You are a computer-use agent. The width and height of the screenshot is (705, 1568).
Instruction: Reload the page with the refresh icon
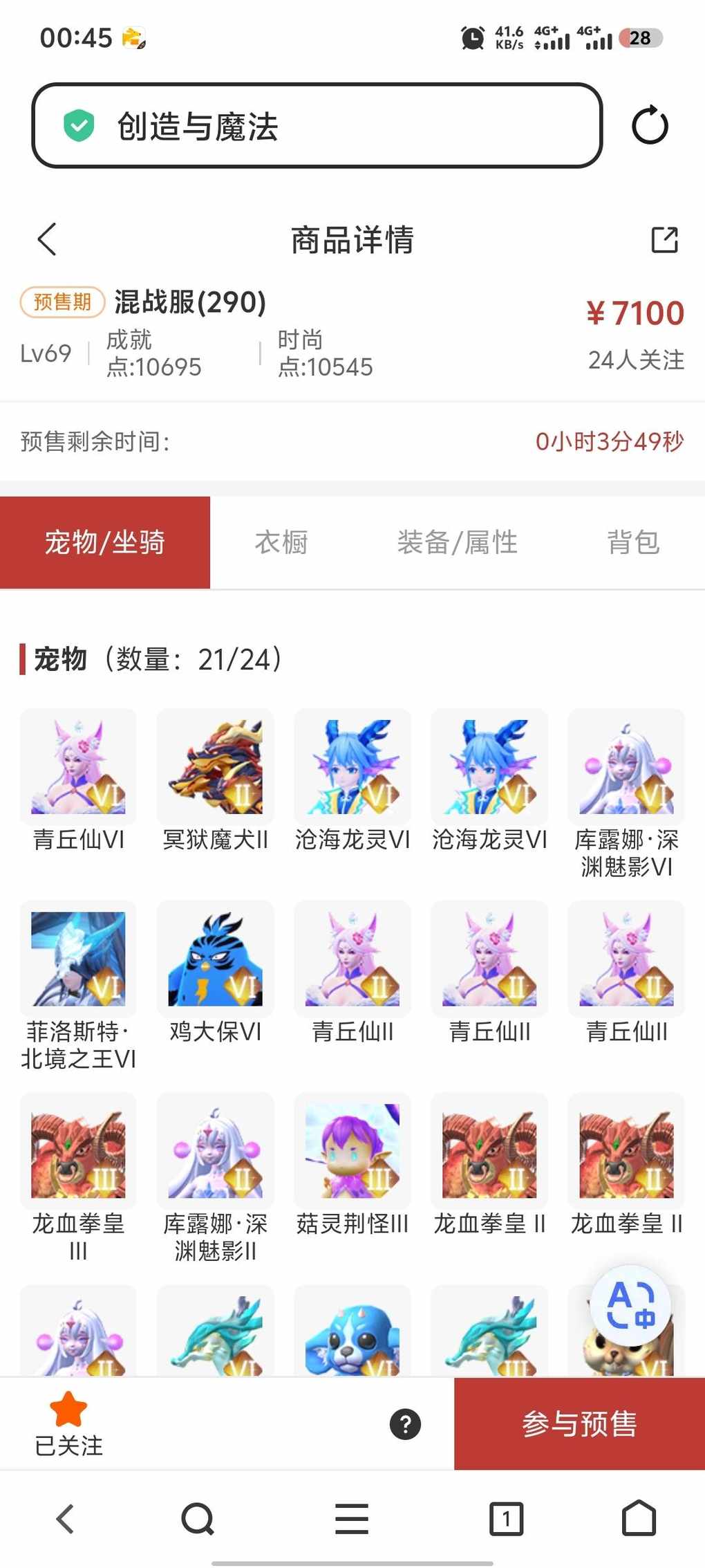point(650,125)
